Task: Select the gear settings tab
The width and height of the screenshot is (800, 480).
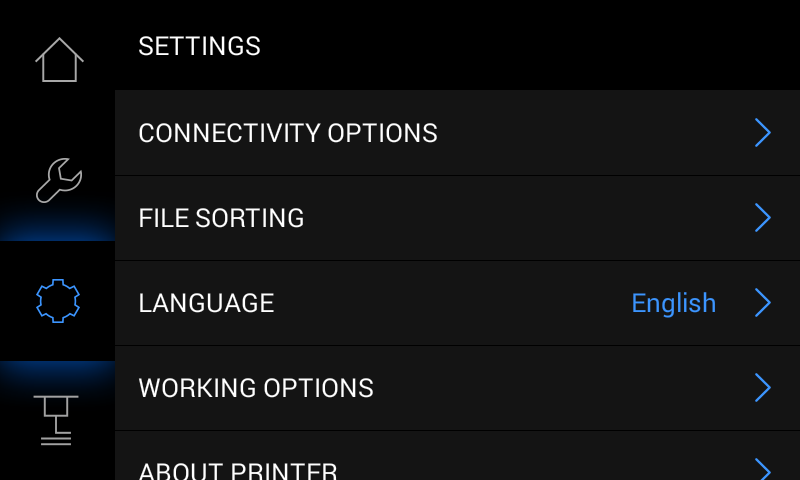Action: tap(58, 300)
